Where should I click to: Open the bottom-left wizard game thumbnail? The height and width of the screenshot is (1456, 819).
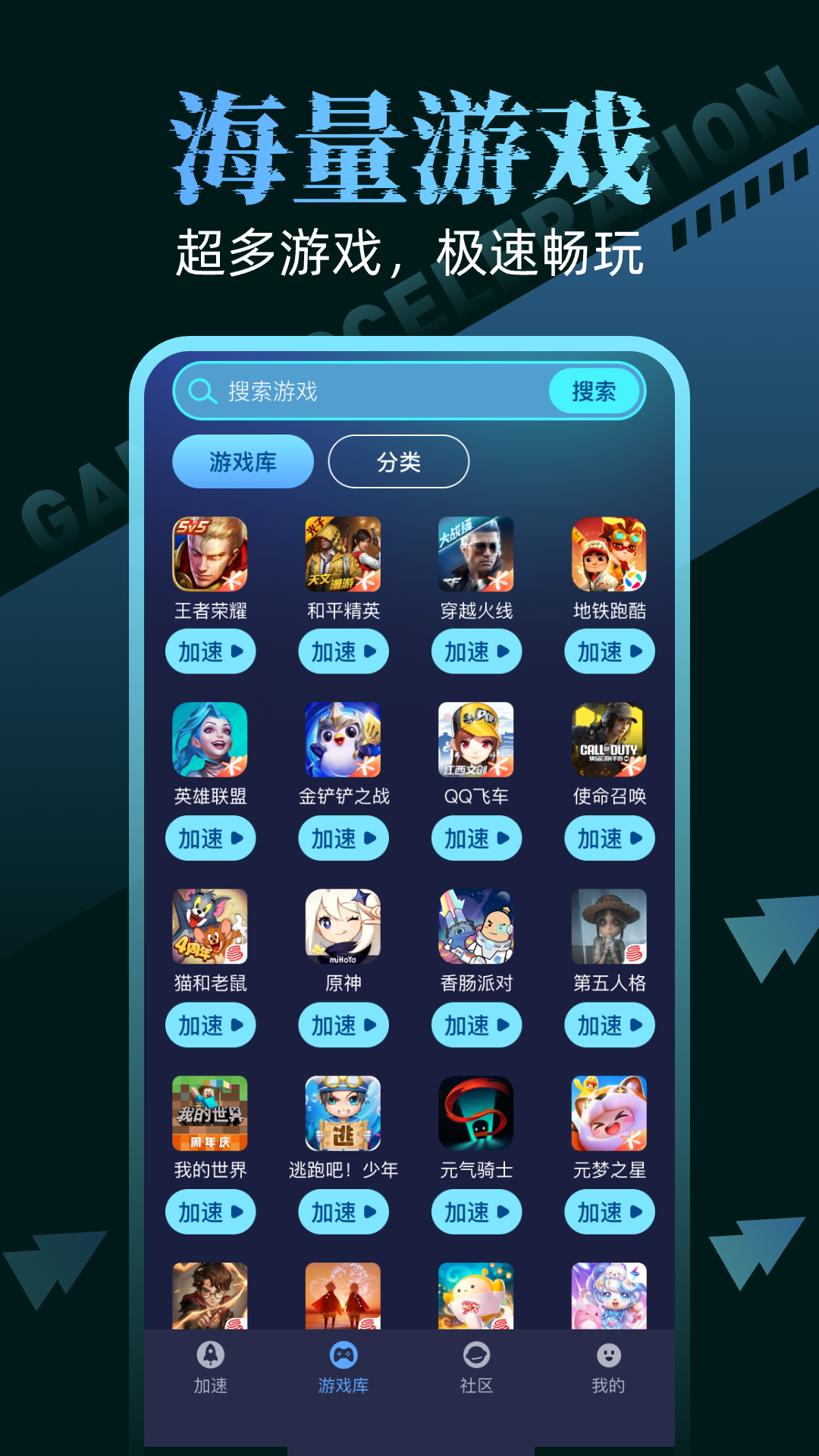211,1296
